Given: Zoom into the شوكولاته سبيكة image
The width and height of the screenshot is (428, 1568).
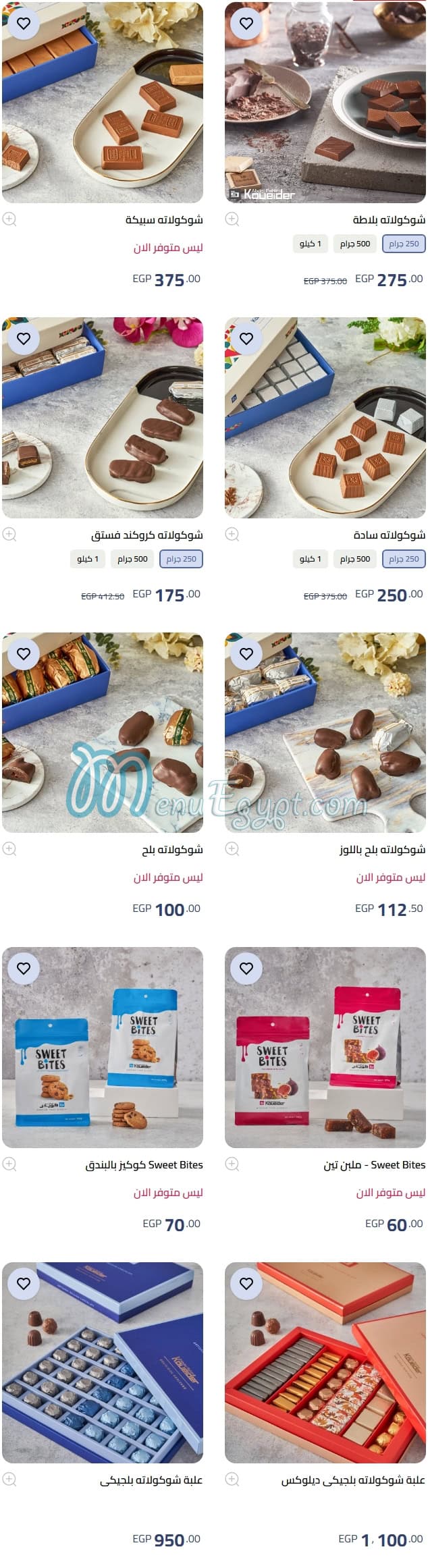Looking at the screenshot, I should click(x=9, y=219).
